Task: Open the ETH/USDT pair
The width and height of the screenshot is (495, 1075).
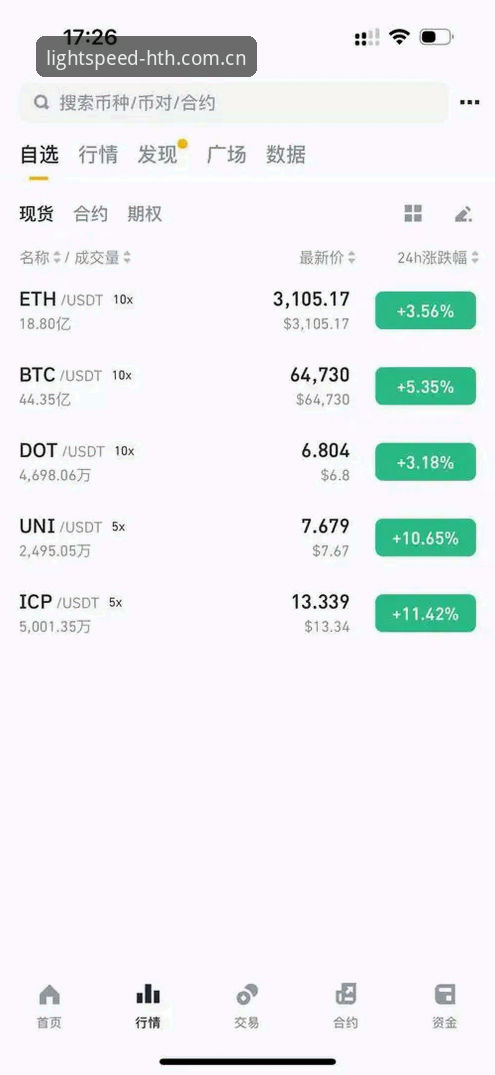Action: pyautogui.click(x=248, y=311)
